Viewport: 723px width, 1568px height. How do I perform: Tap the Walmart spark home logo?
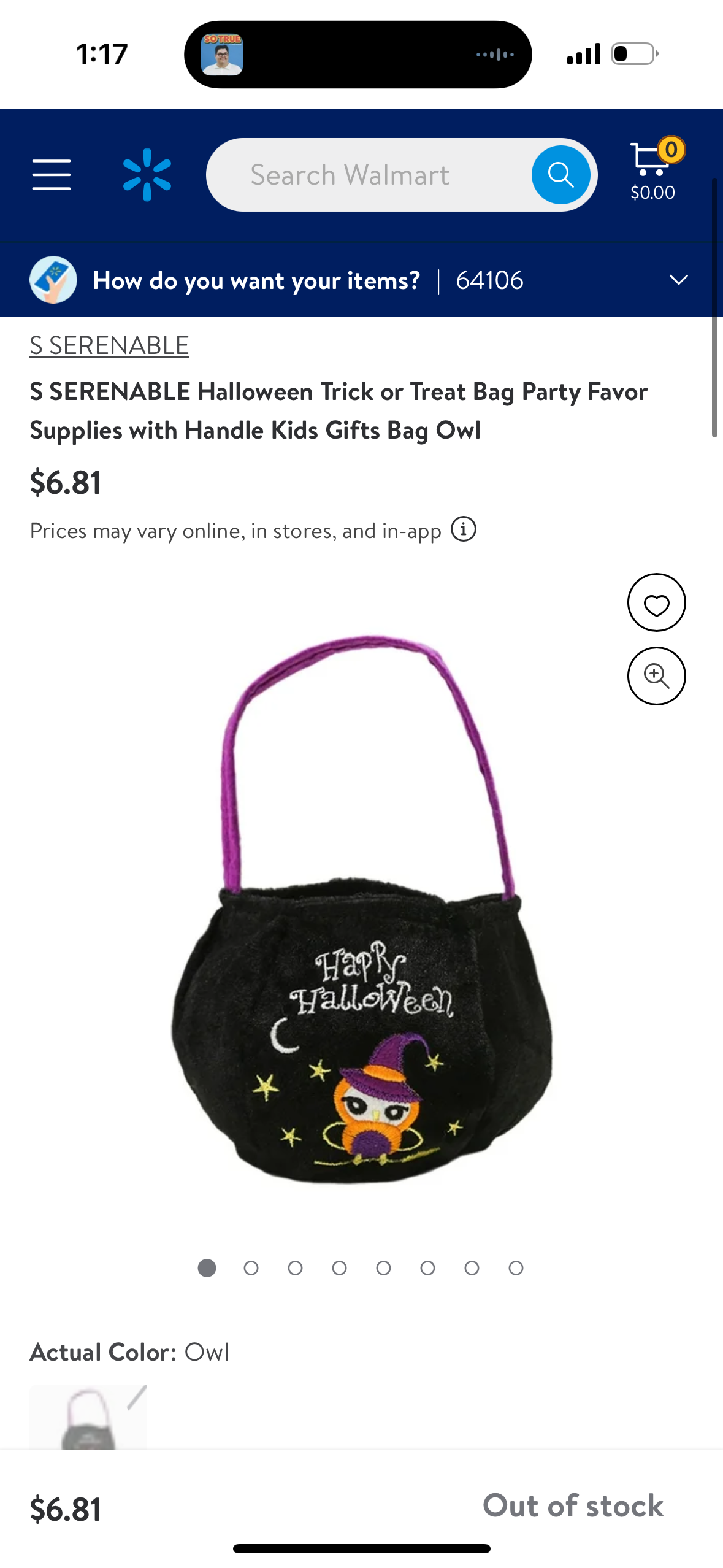[x=147, y=175]
